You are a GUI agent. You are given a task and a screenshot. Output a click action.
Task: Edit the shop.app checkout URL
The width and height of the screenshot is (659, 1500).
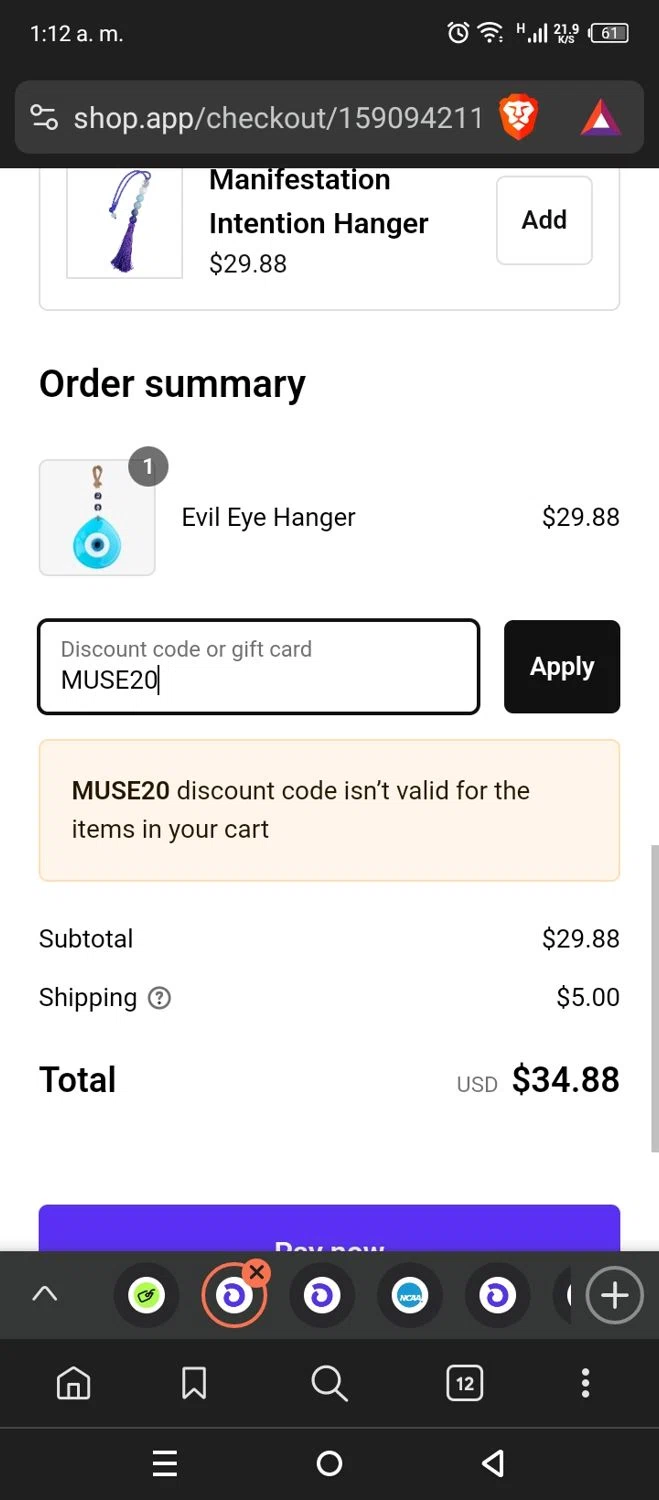278,118
